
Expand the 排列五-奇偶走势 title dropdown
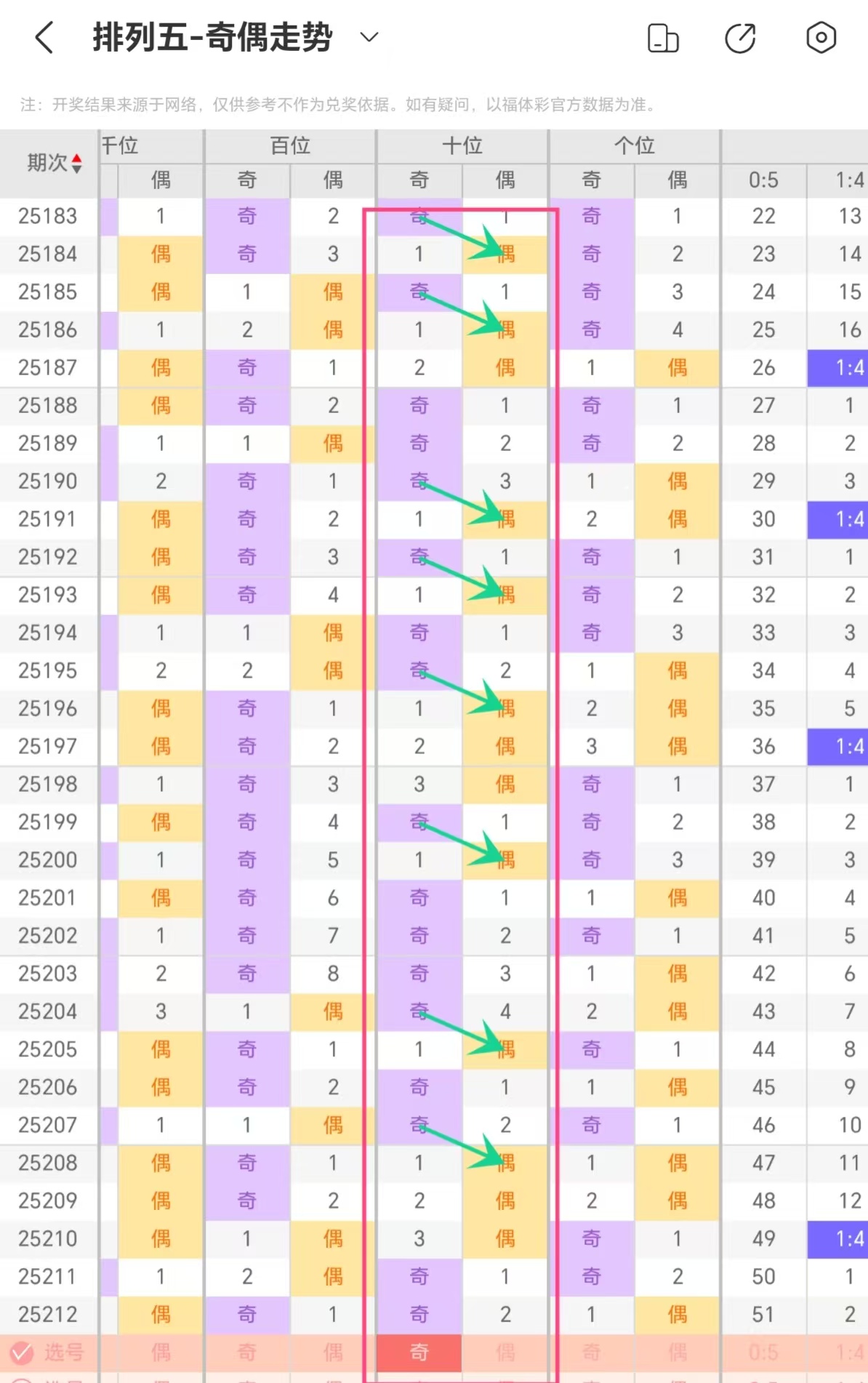[x=369, y=37]
